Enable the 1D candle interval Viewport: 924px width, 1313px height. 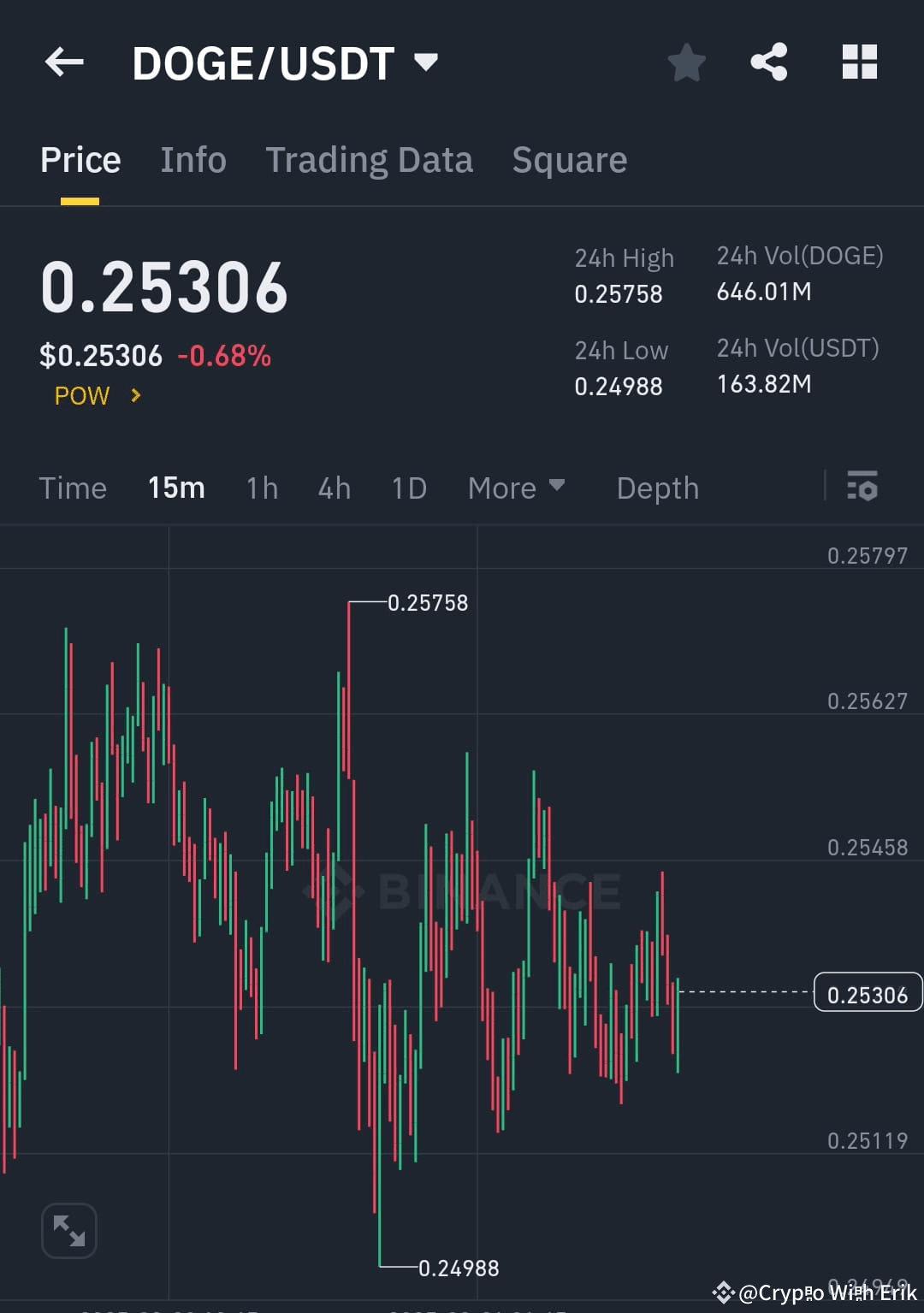[409, 488]
